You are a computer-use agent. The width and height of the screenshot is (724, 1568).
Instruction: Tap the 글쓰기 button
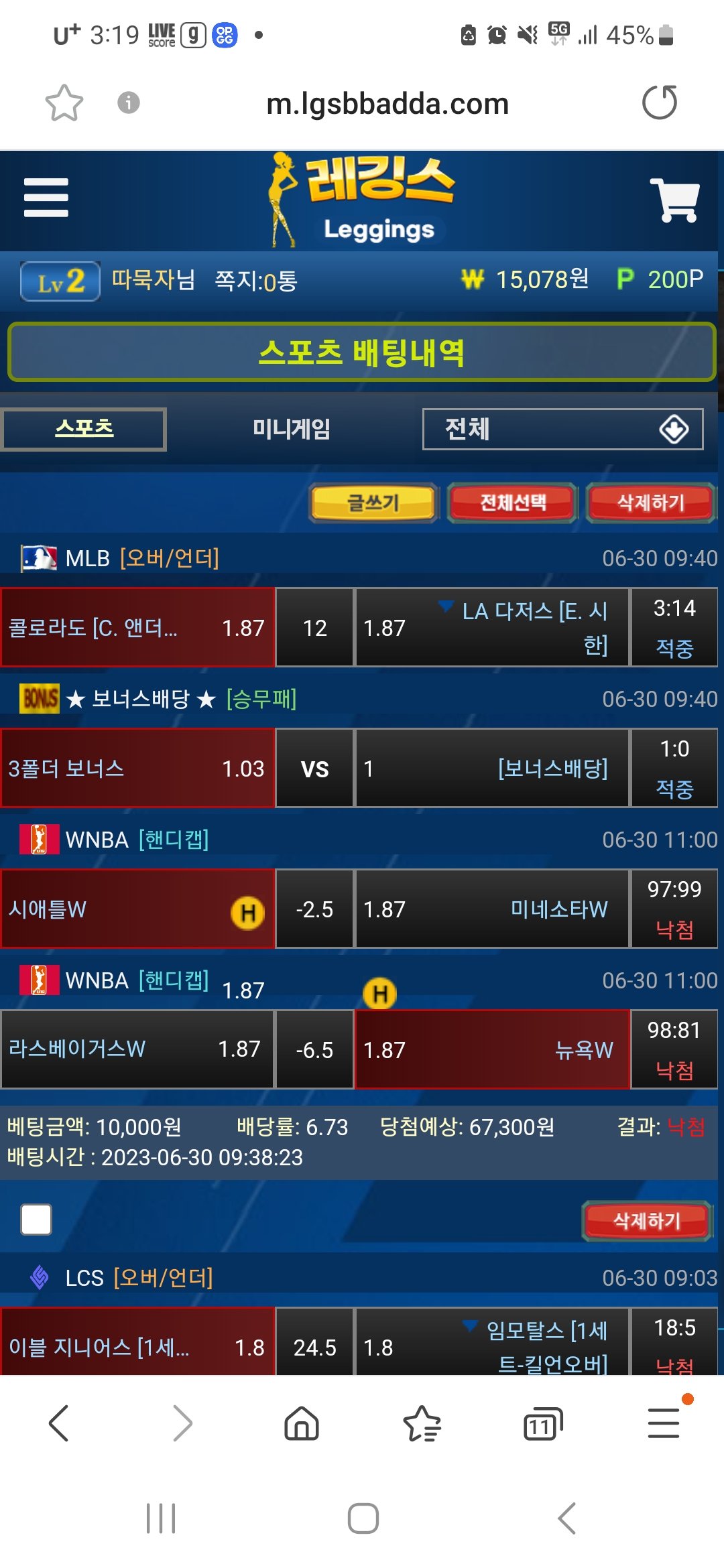(x=373, y=503)
